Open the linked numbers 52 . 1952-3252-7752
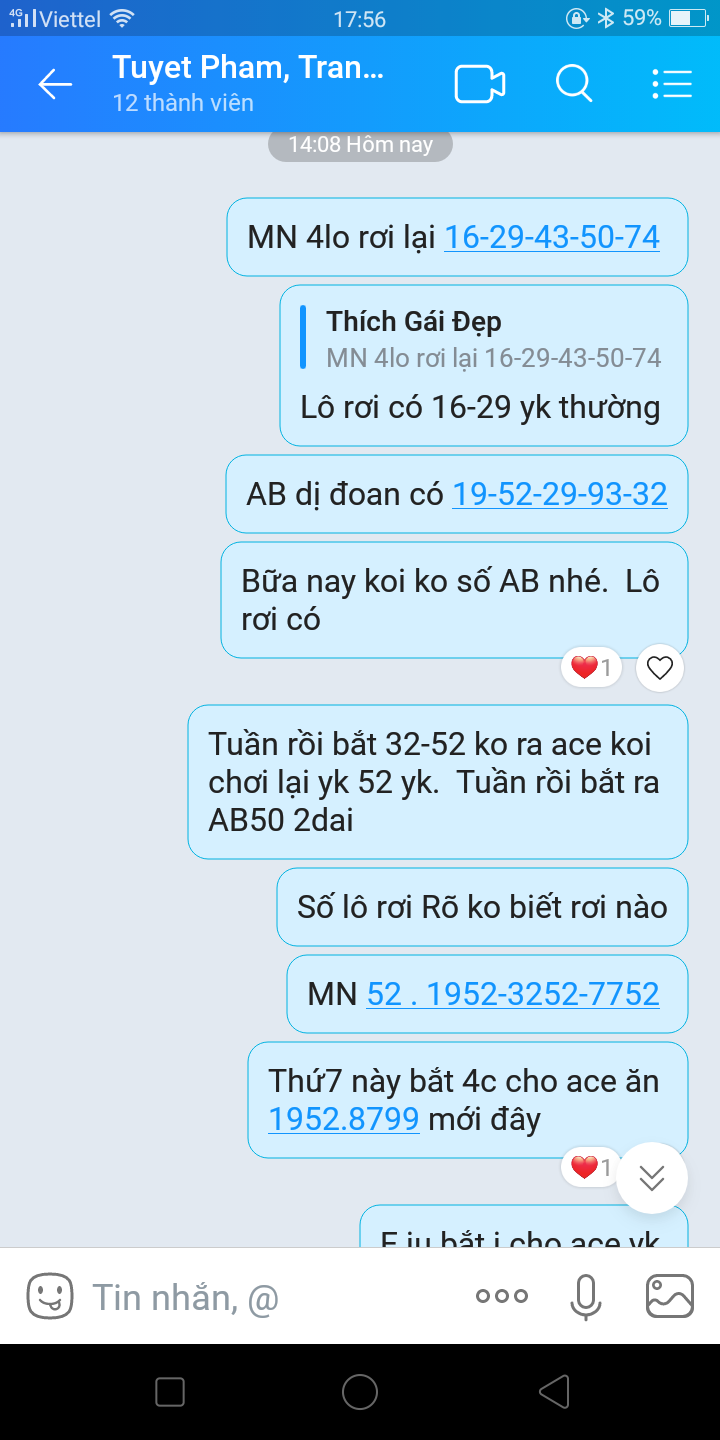 click(513, 994)
